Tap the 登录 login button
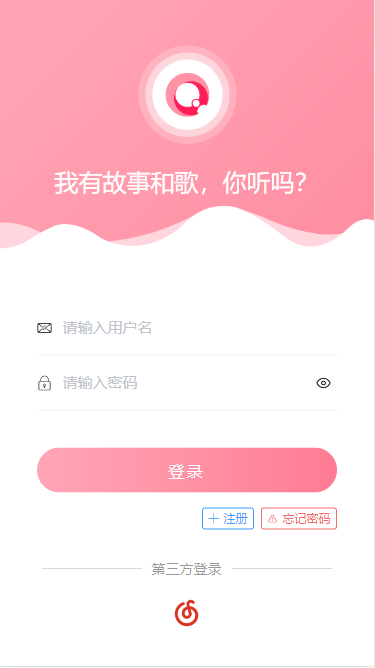The height and width of the screenshot is (668, 375). [x=187, y=470]
